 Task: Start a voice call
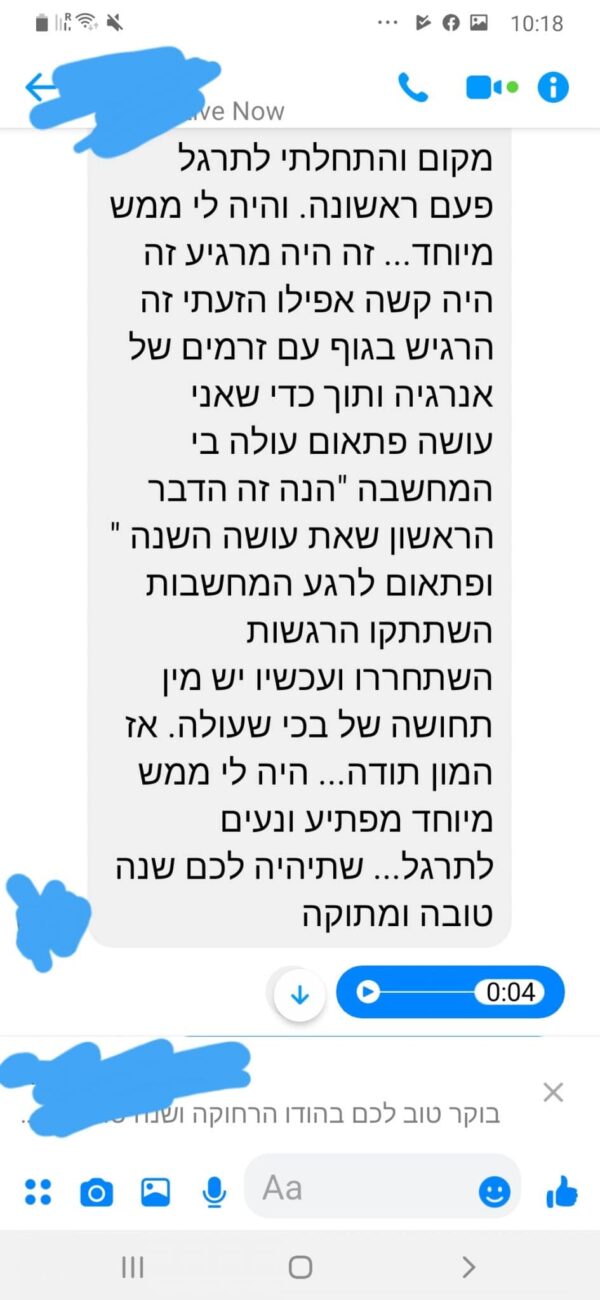[413, 87]
